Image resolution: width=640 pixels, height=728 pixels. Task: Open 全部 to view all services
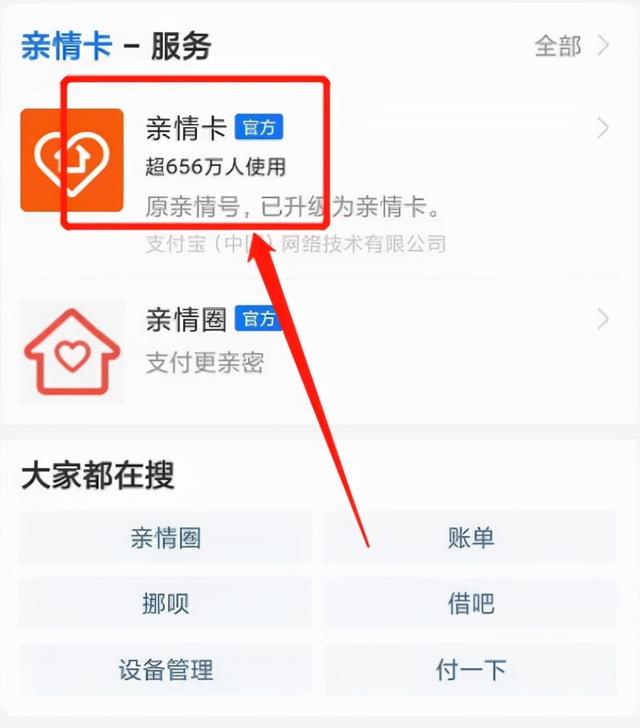[x=572, y=46]
